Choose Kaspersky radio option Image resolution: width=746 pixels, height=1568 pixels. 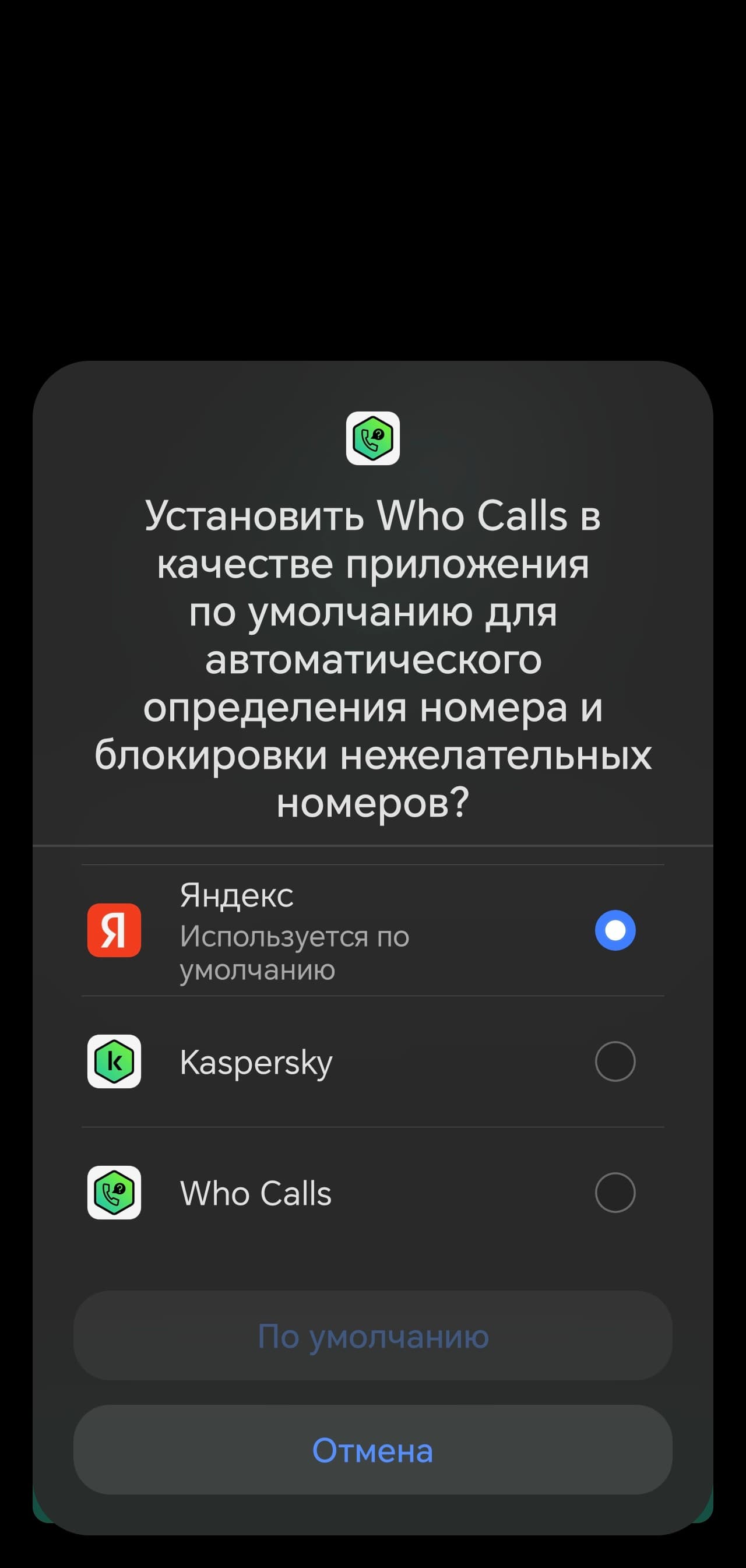coord(614,1061)
